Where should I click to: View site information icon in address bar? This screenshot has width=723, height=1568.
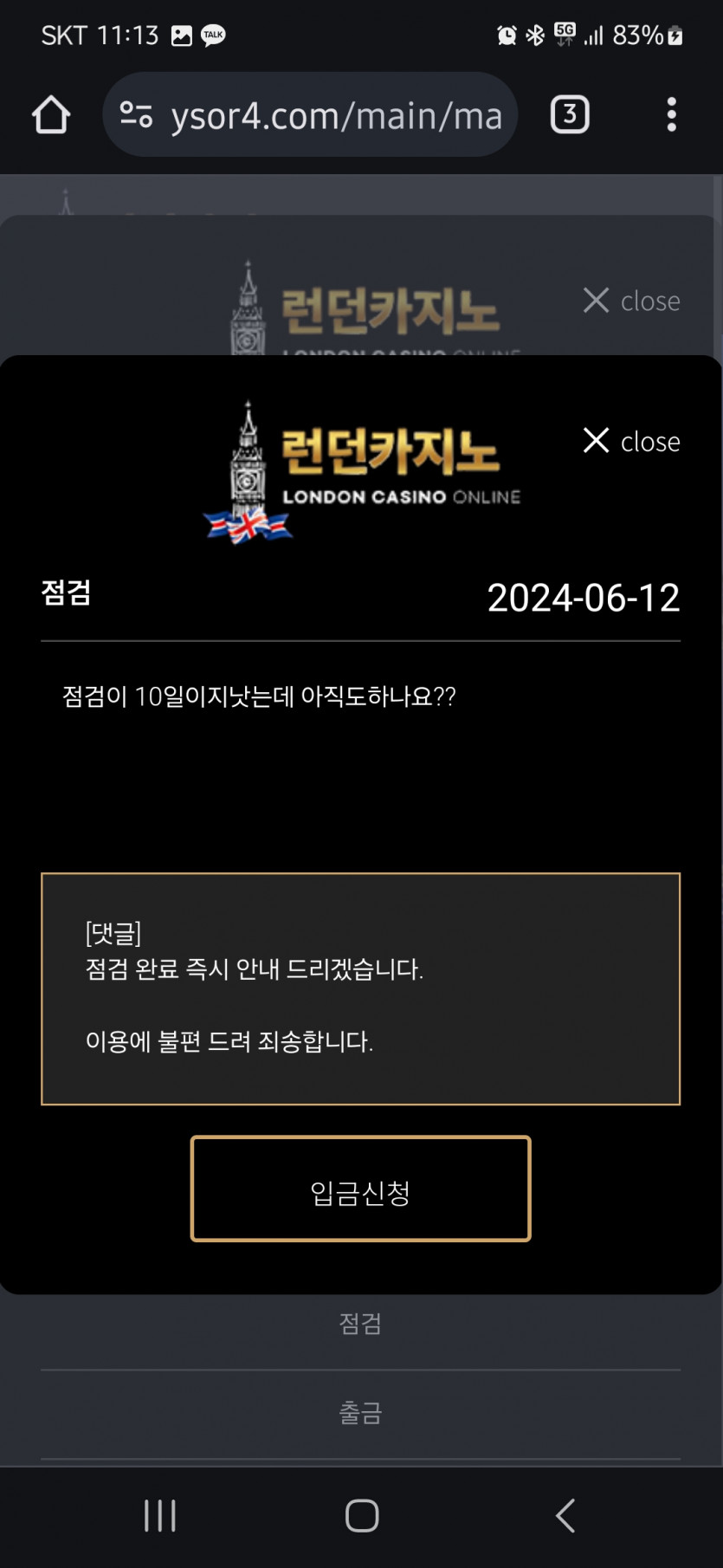click(136, 114)
